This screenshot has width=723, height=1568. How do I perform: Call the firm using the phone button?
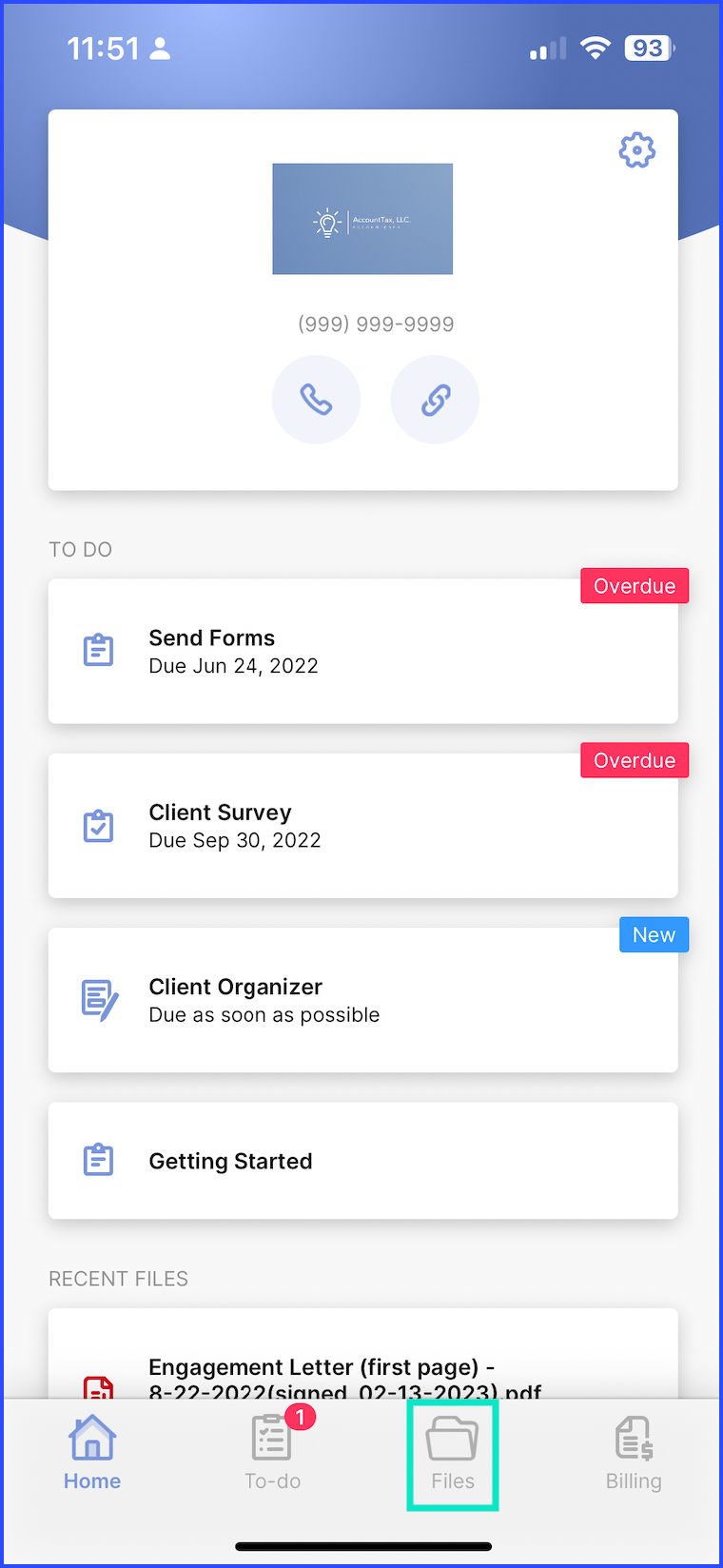(316, 400)
